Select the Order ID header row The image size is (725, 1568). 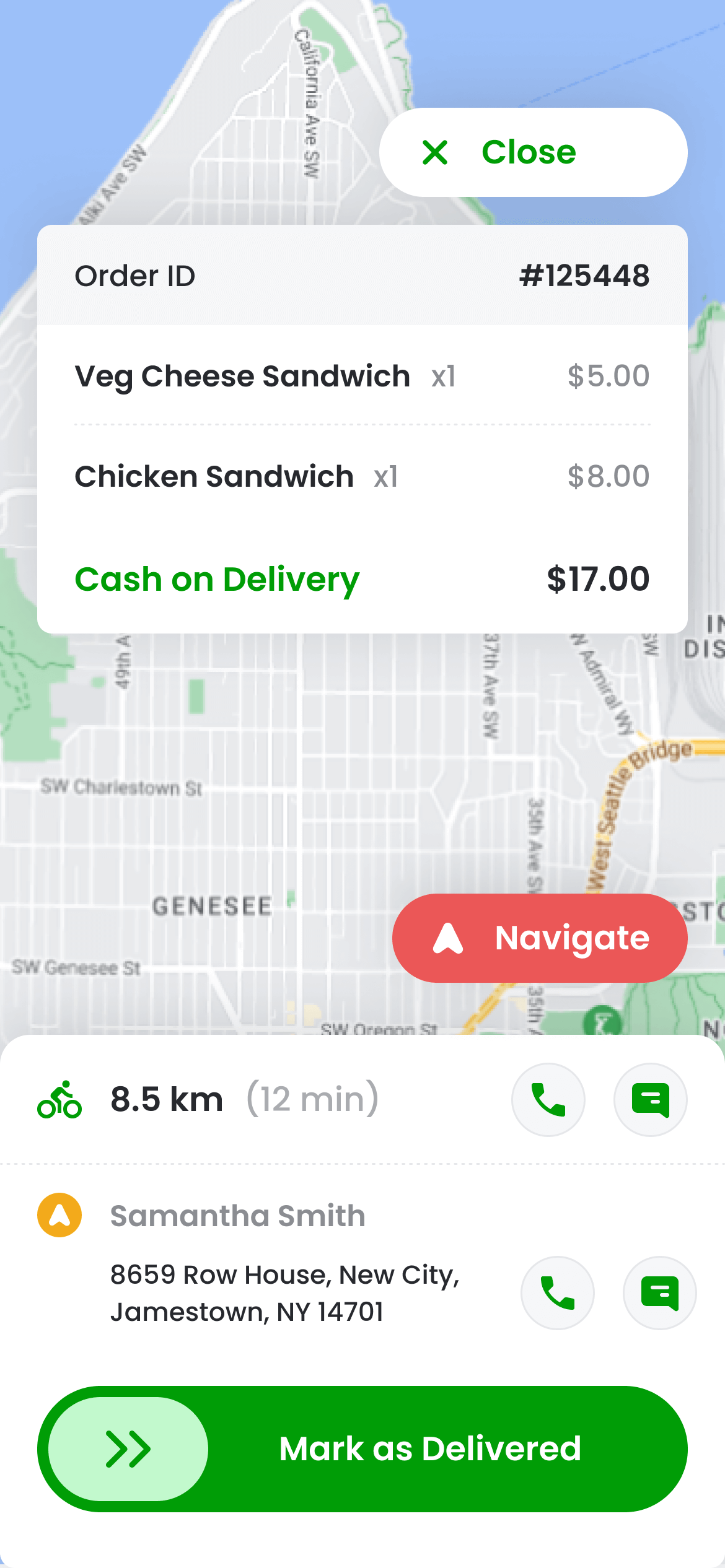point(362,276)
